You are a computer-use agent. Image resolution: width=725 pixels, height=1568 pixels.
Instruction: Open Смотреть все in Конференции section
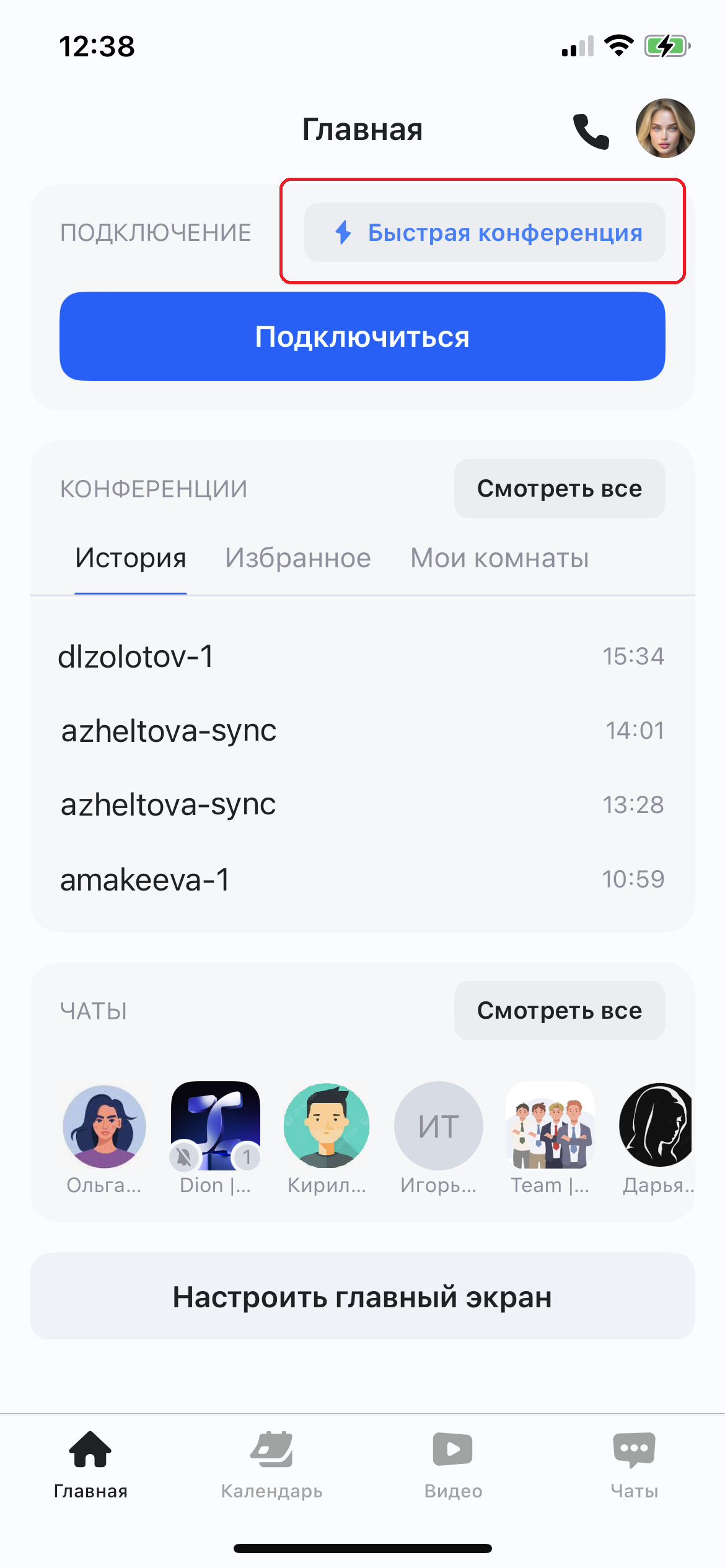[x=558, y=489]
